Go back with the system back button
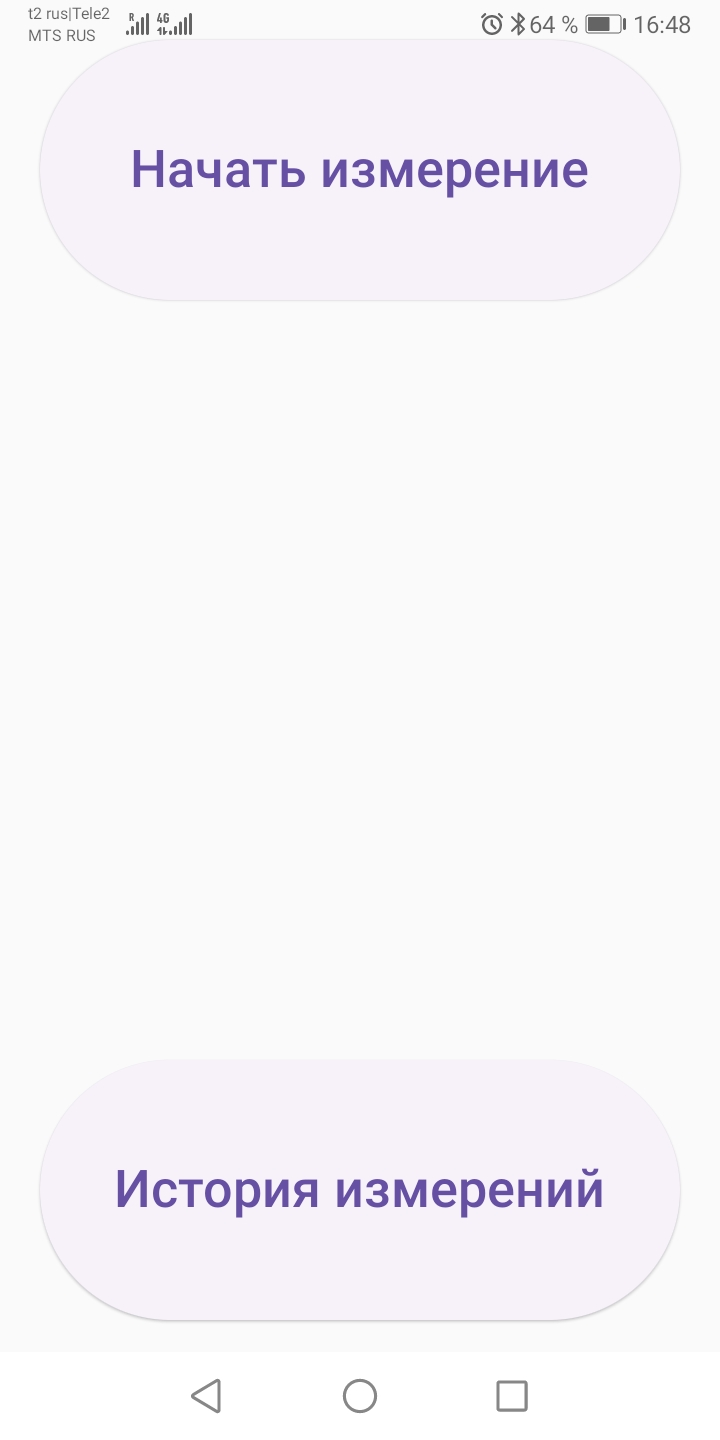720x1440 pixels. pyautogui.click(x=206, y=1395)
